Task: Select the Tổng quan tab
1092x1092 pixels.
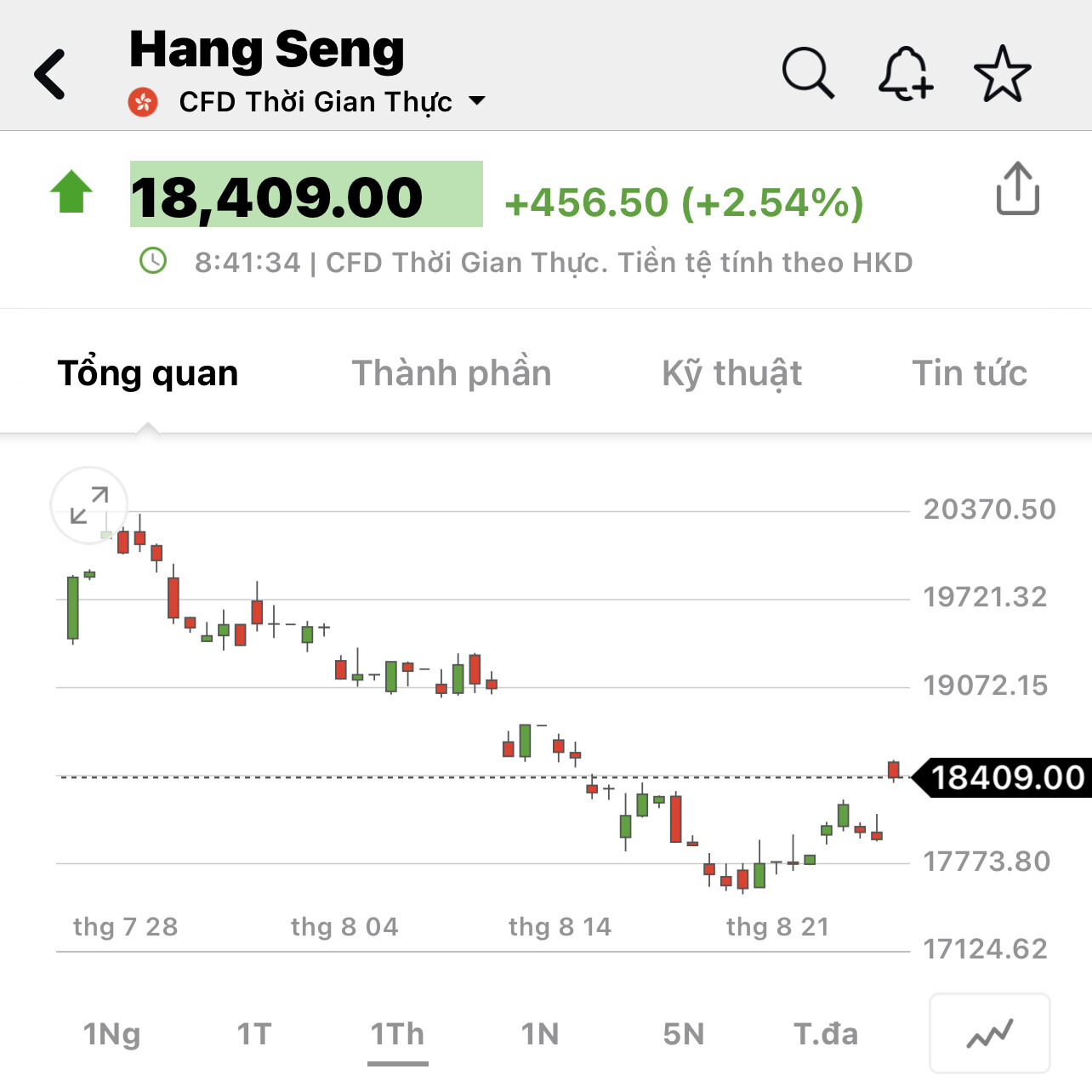Action: click(x=148, y=373)
